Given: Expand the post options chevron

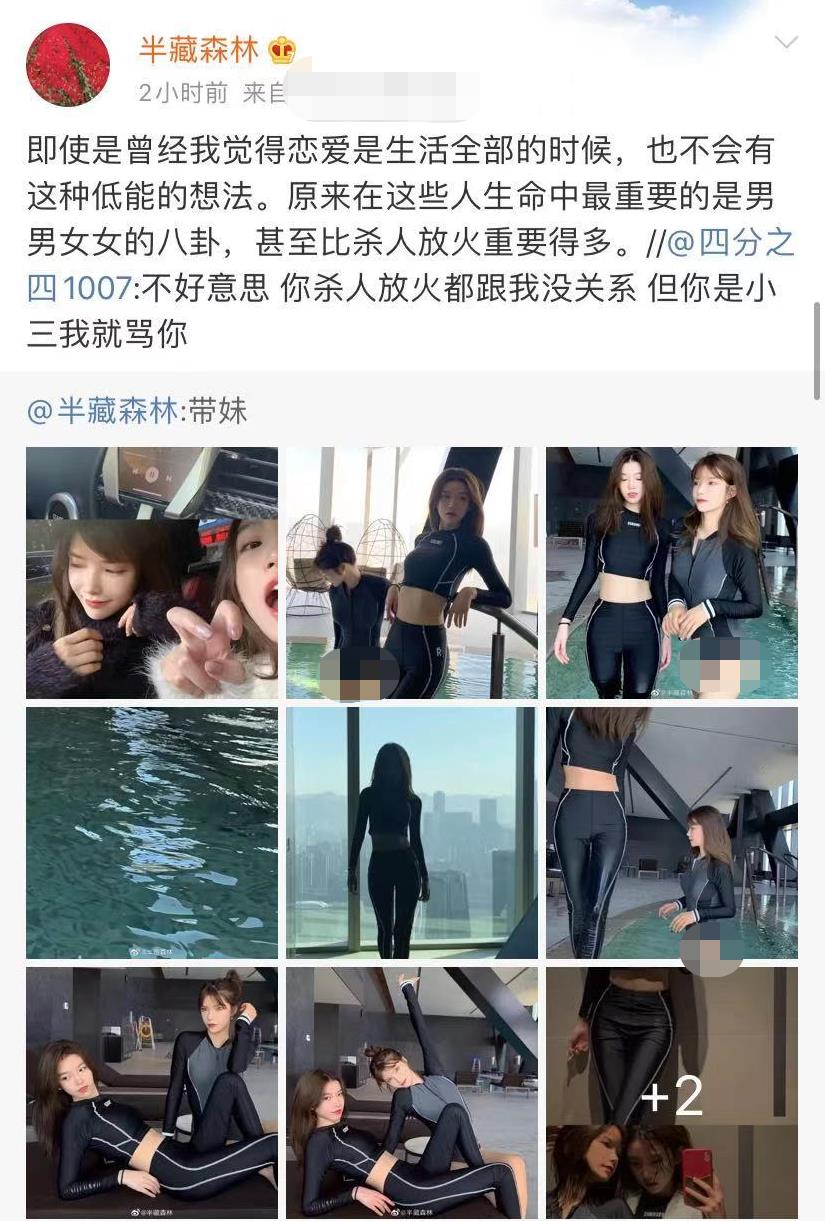Looking at the screenshot, I should point(786,43).
